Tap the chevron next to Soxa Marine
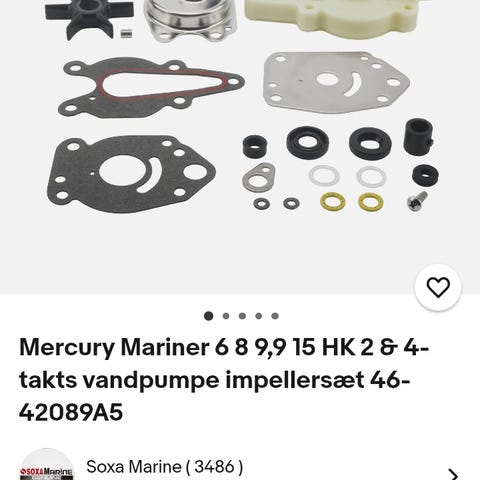Image resolution: width=480 pixels, height=480 pixels. 453,474
